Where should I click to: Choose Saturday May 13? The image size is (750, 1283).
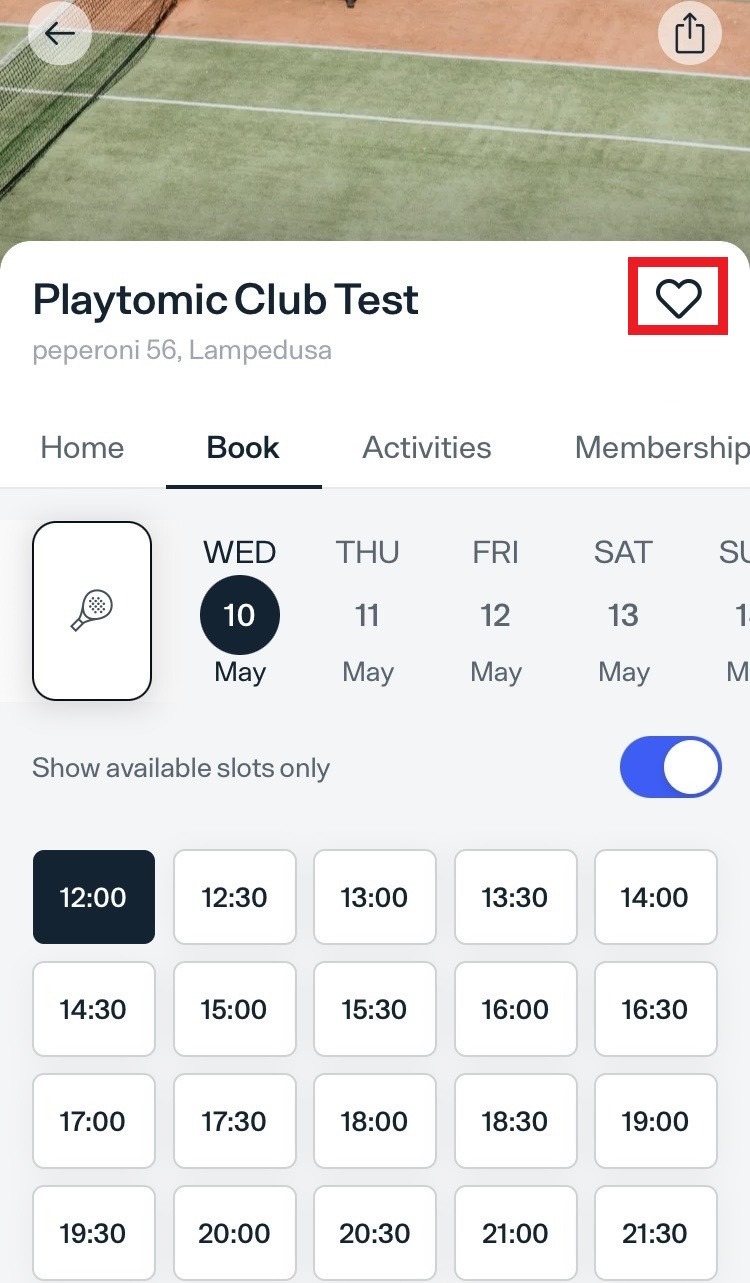(623, 614)
